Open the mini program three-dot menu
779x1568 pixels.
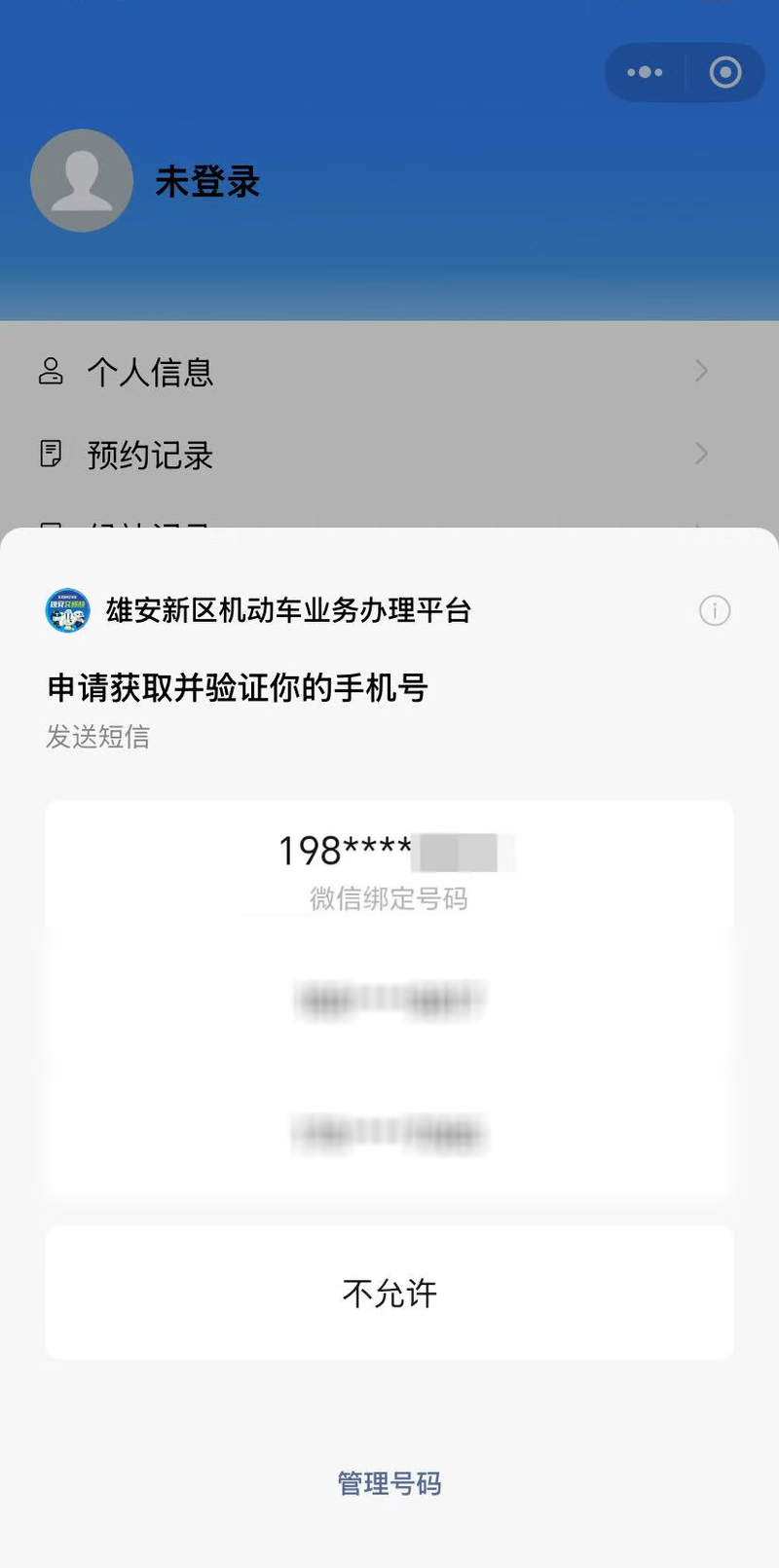pos(645,72)
